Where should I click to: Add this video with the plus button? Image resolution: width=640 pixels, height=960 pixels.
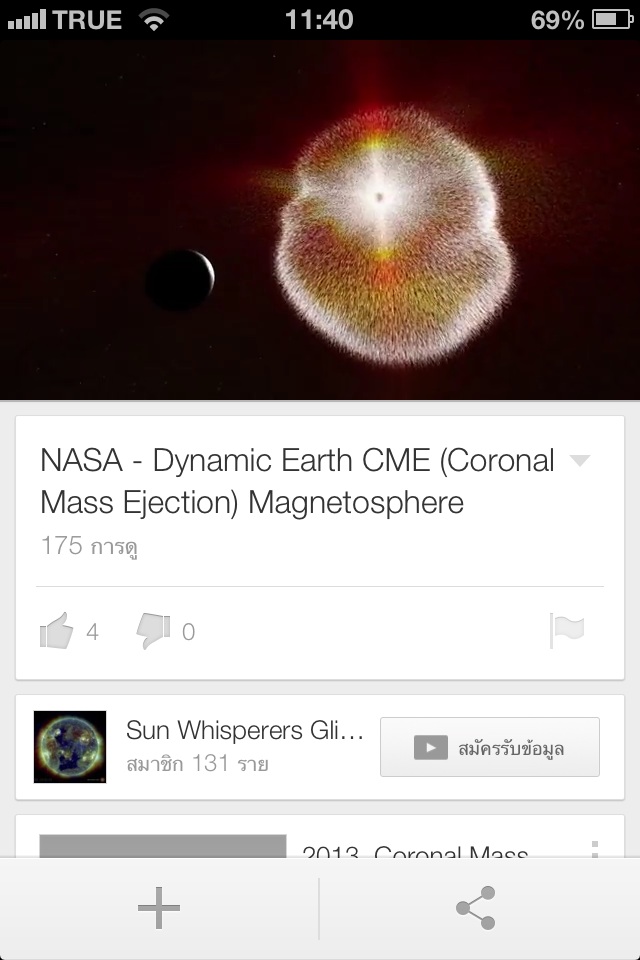(159, 908)
